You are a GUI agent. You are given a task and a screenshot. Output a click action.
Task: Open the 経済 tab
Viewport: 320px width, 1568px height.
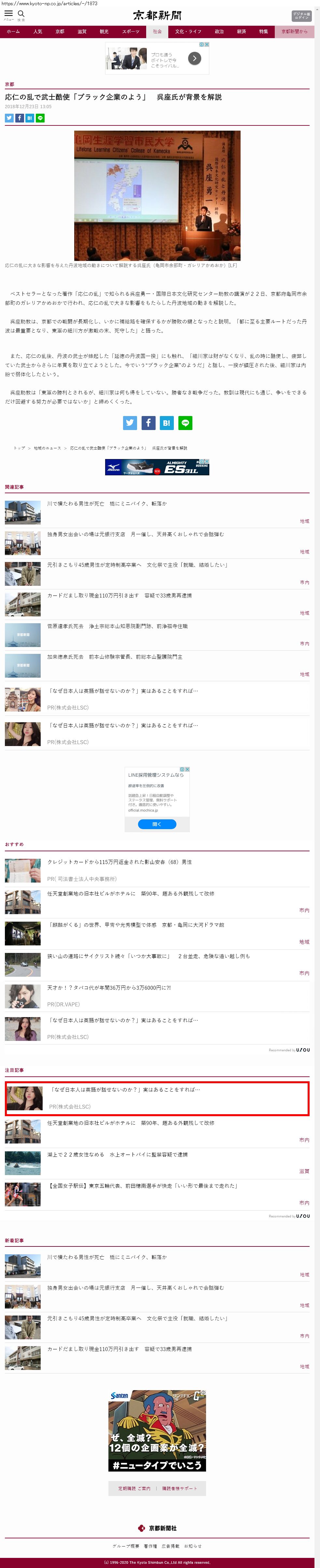(x=242, y=32)
